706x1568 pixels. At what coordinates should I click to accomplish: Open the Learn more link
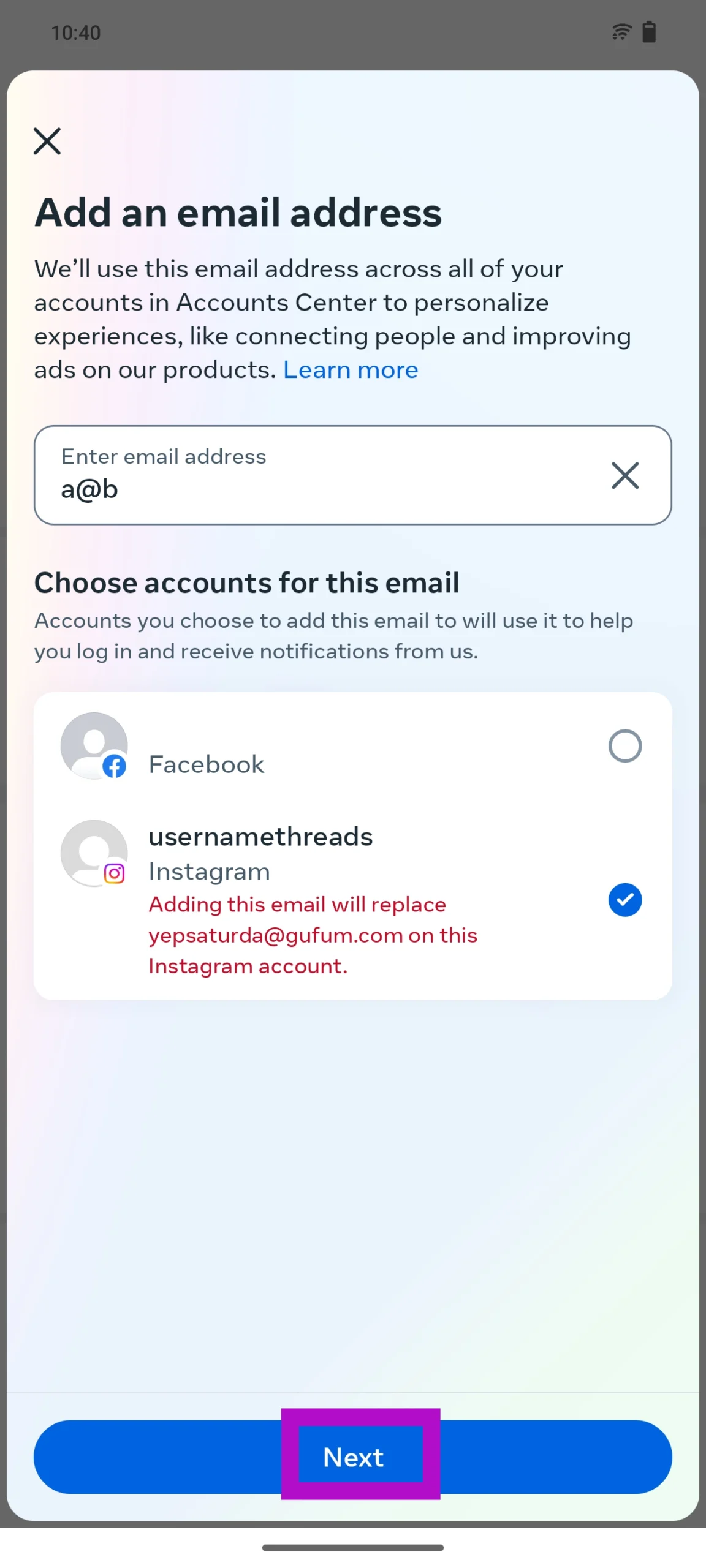(351, 370)
